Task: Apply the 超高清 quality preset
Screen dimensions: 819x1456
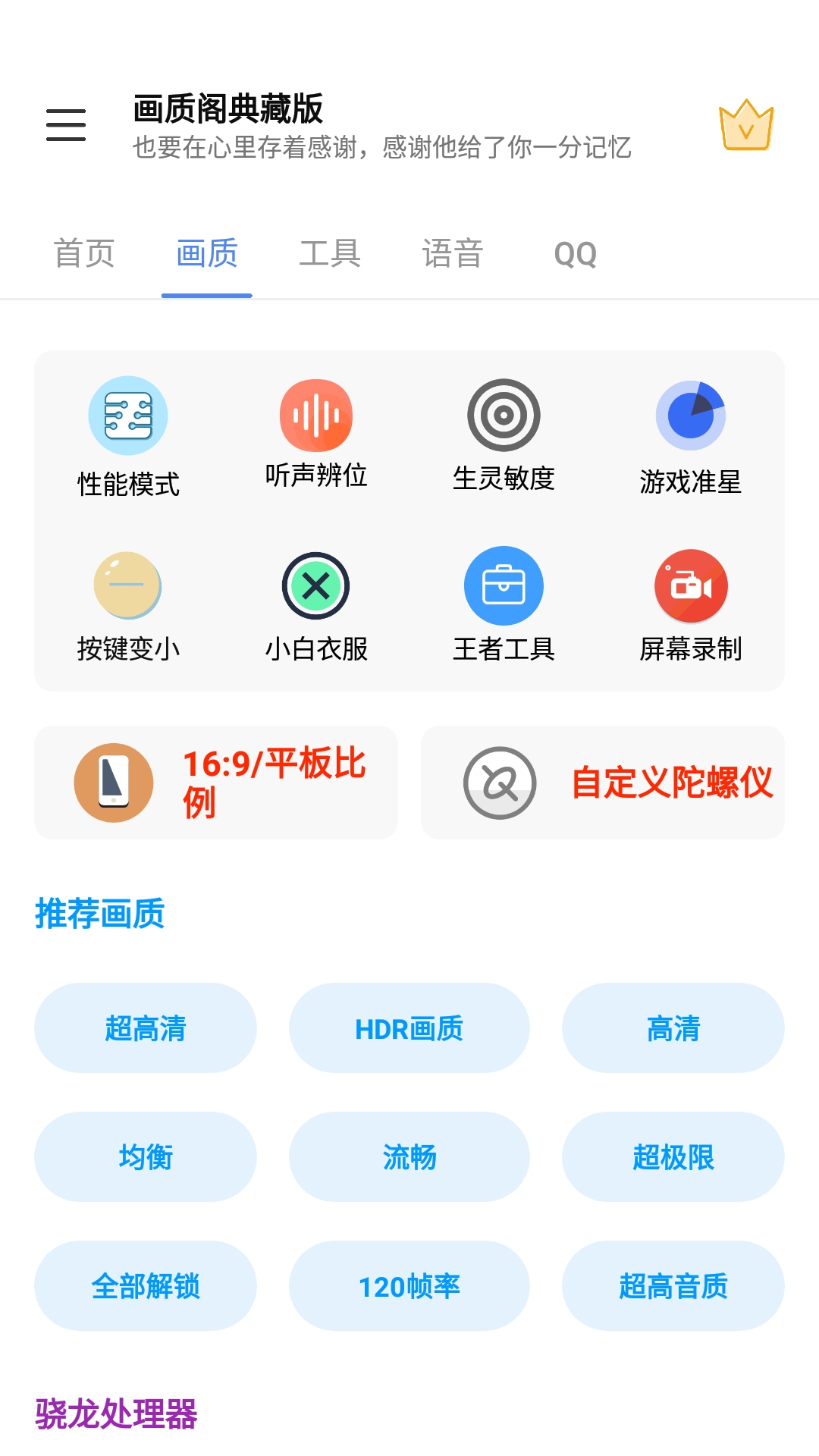Action: [x=146, y=1028]
